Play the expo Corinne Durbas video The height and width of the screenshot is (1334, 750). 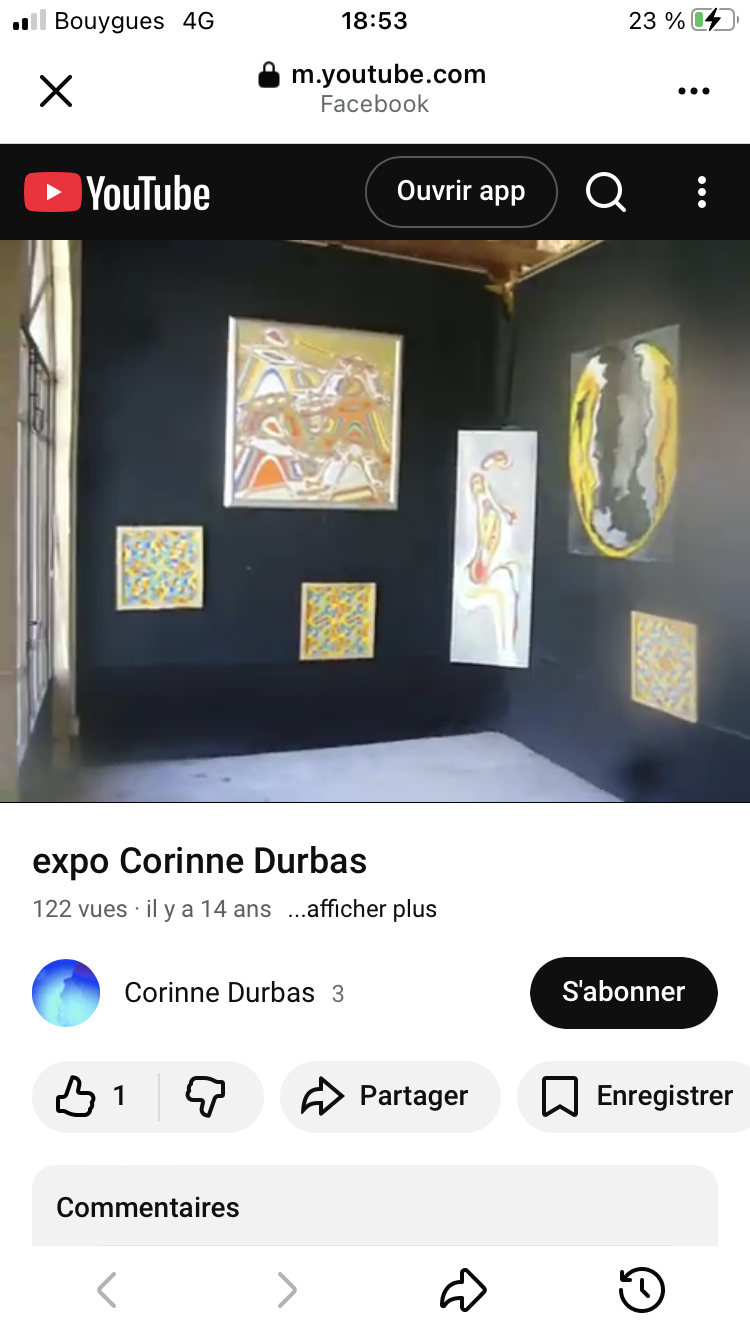(x=375, y=520)
